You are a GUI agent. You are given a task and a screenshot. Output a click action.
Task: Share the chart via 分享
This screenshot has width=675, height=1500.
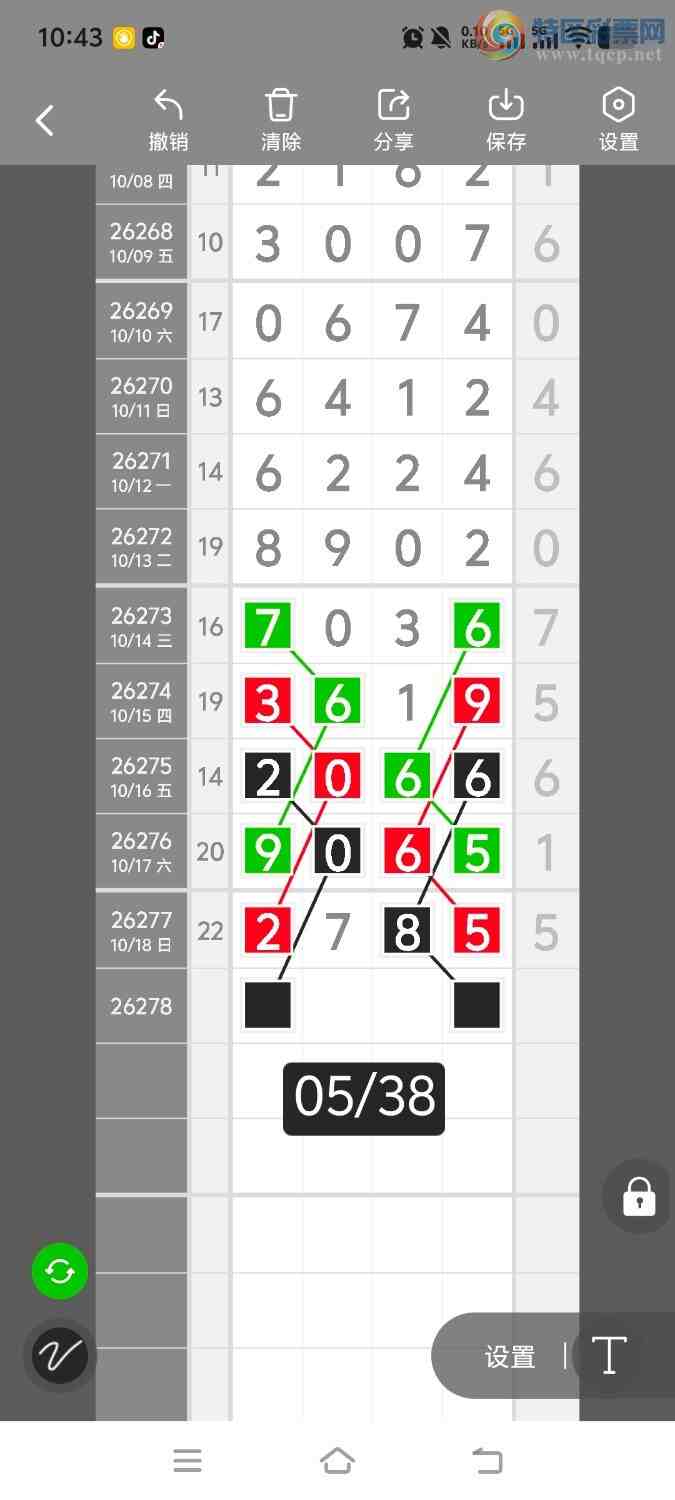[x=394, y=120]
